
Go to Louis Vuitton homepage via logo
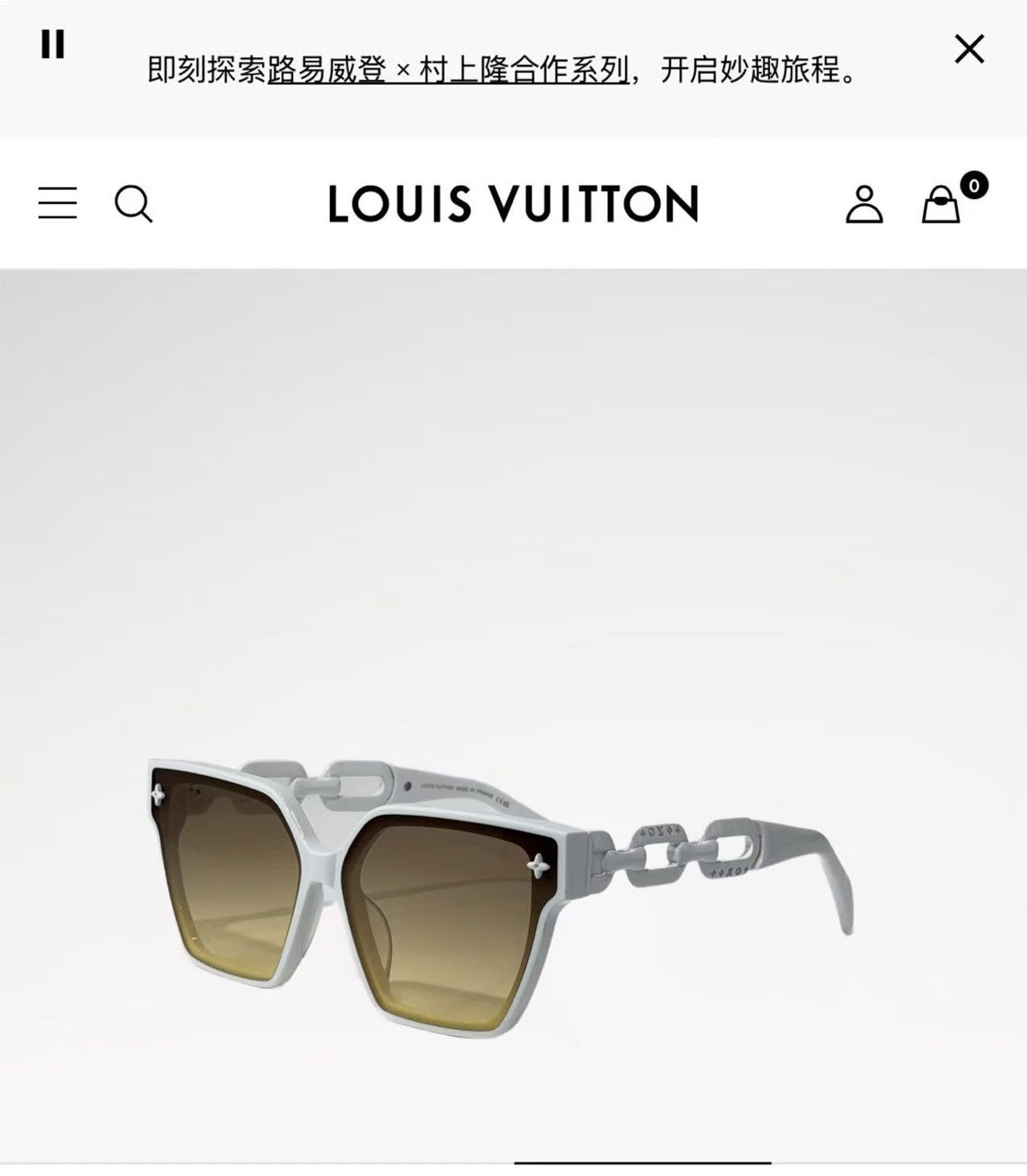tap(513, 203)
